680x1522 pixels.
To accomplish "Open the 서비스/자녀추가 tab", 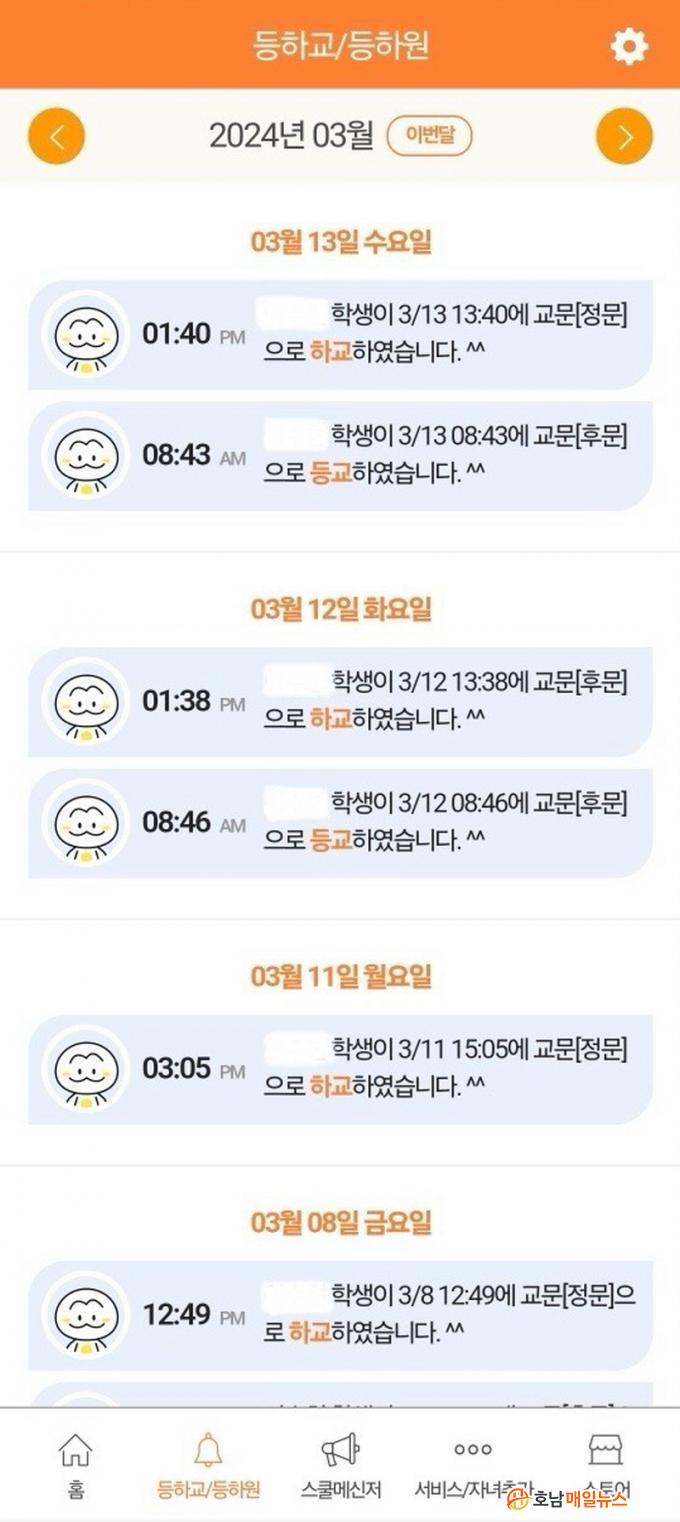I will pyautogui.click(x=473, y=1464).
